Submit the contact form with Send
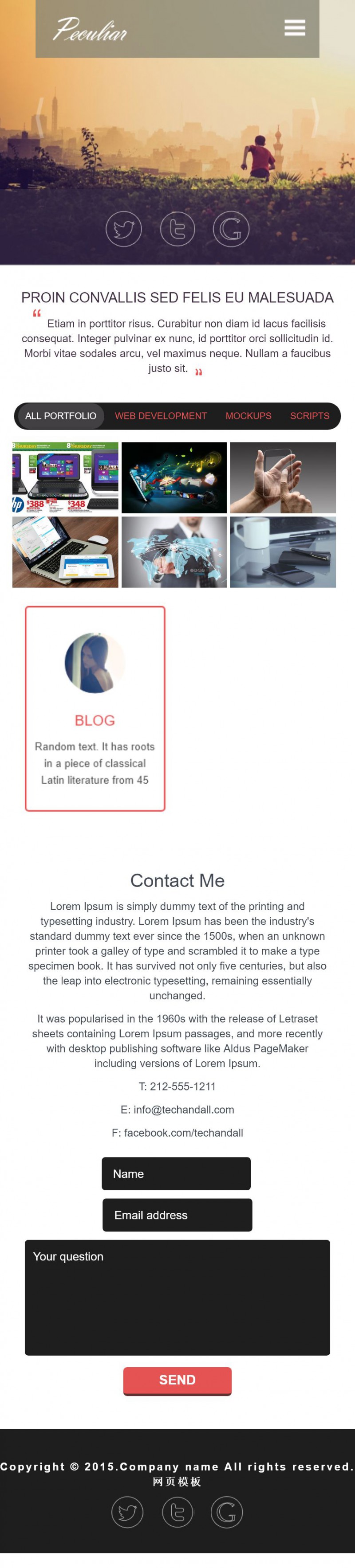Screen dimensions: 355x1568 pos(177,1380)
